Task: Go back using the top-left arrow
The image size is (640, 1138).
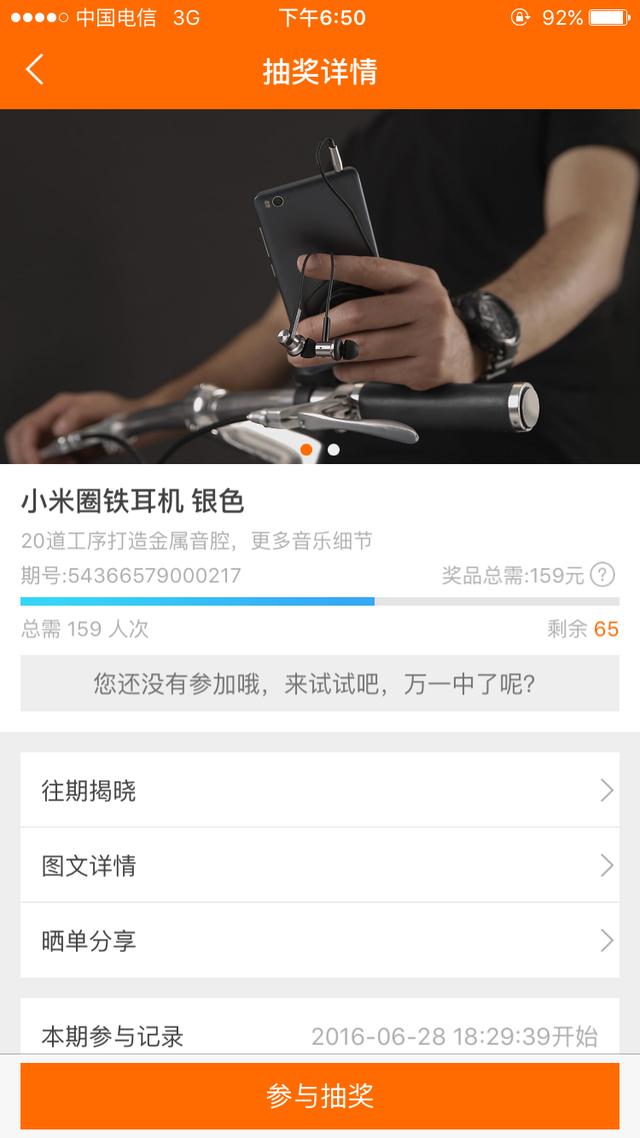Action: click(35, 70)
